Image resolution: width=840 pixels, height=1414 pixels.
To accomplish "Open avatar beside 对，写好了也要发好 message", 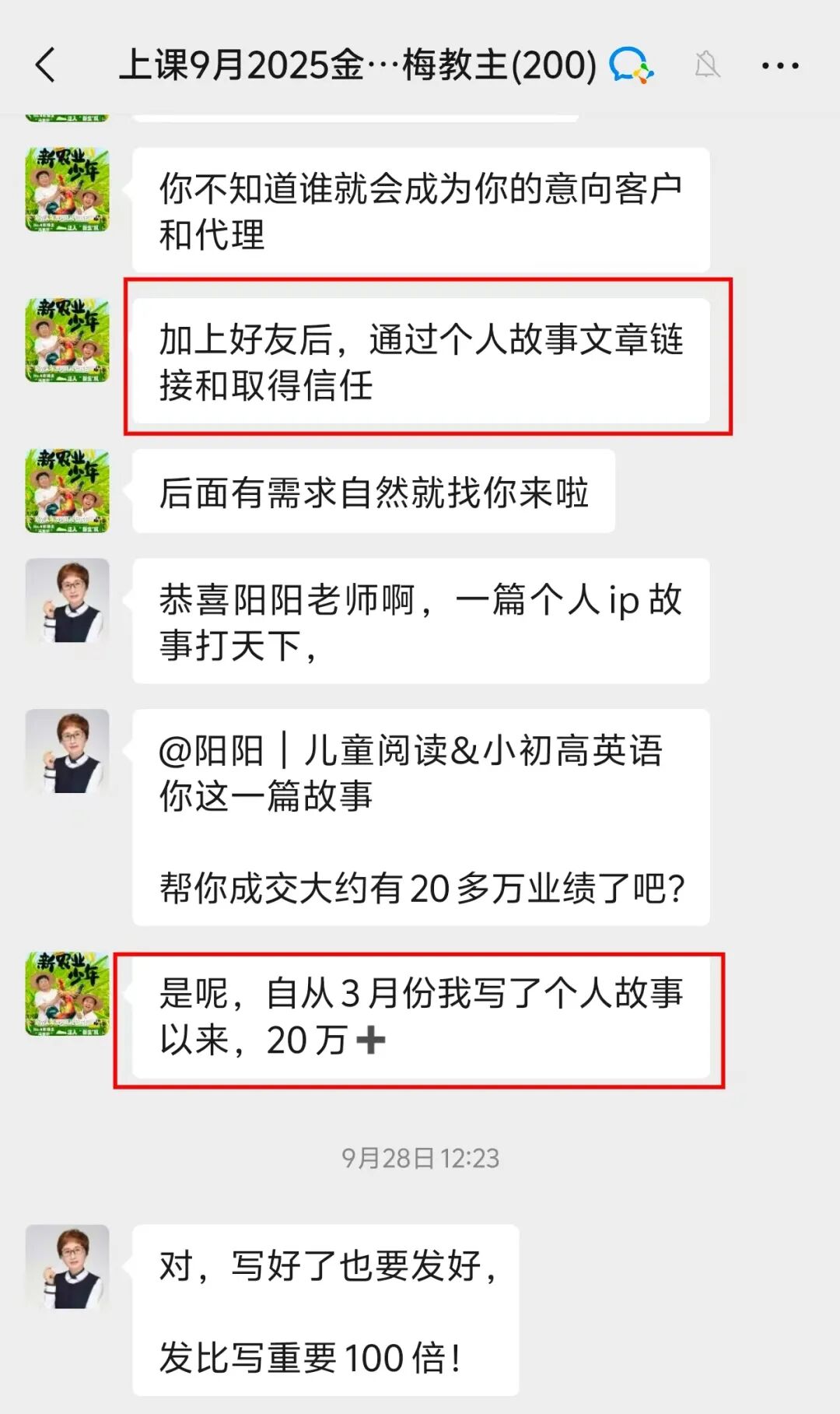I will [x=68, y=1266].
